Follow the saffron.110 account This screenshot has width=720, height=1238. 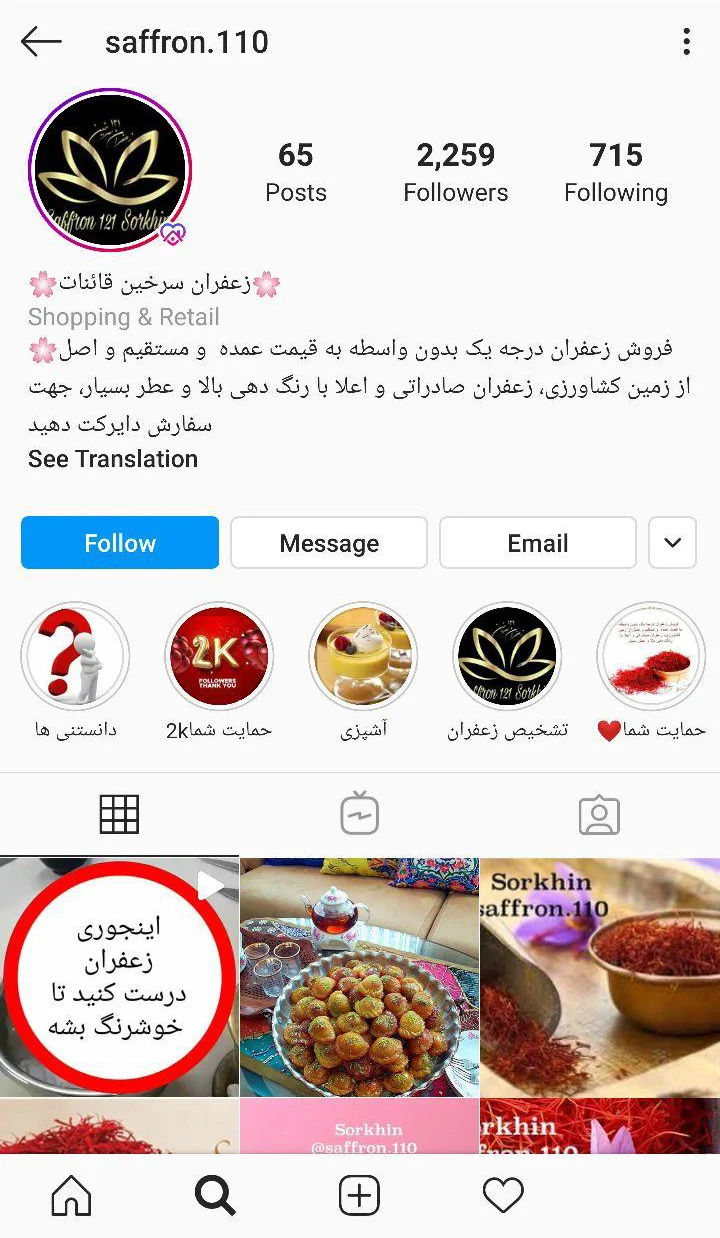120,543
